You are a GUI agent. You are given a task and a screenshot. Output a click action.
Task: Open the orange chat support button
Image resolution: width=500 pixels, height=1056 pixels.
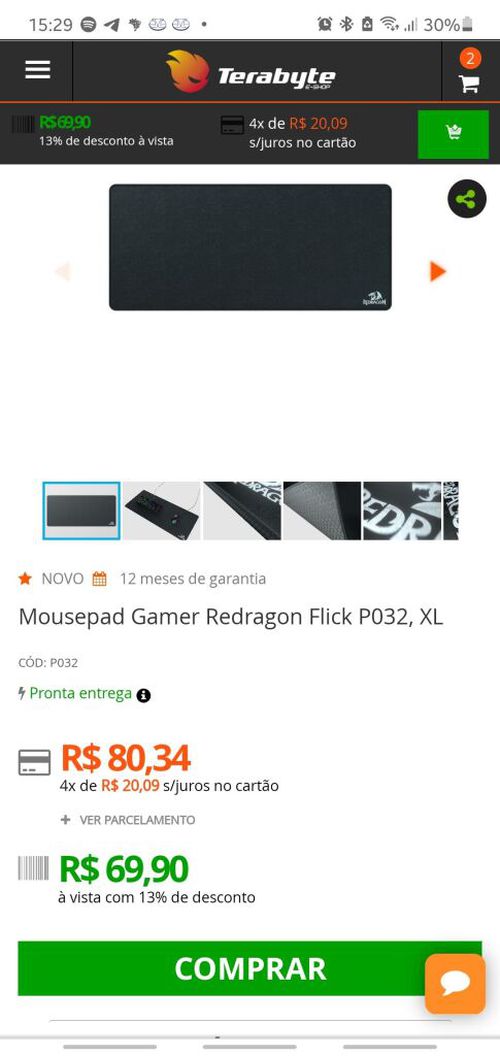[455, 983]
